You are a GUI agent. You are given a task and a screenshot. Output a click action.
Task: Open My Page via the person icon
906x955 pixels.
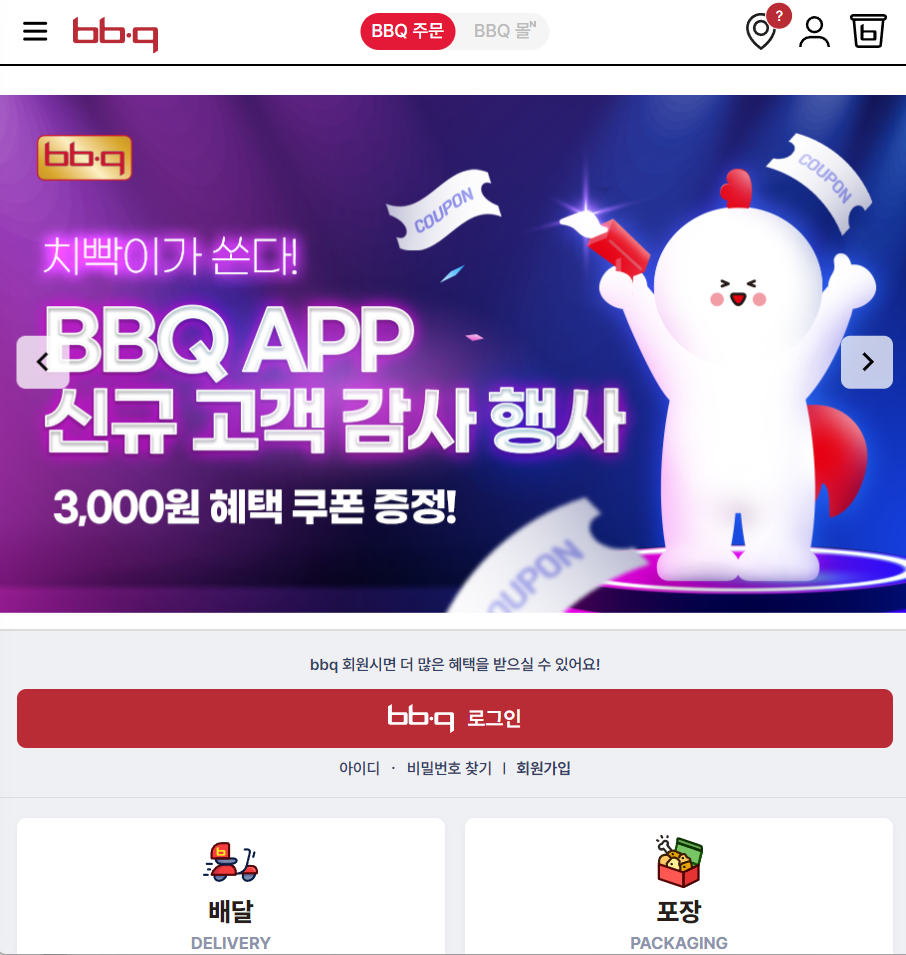(x=815, y=32)
